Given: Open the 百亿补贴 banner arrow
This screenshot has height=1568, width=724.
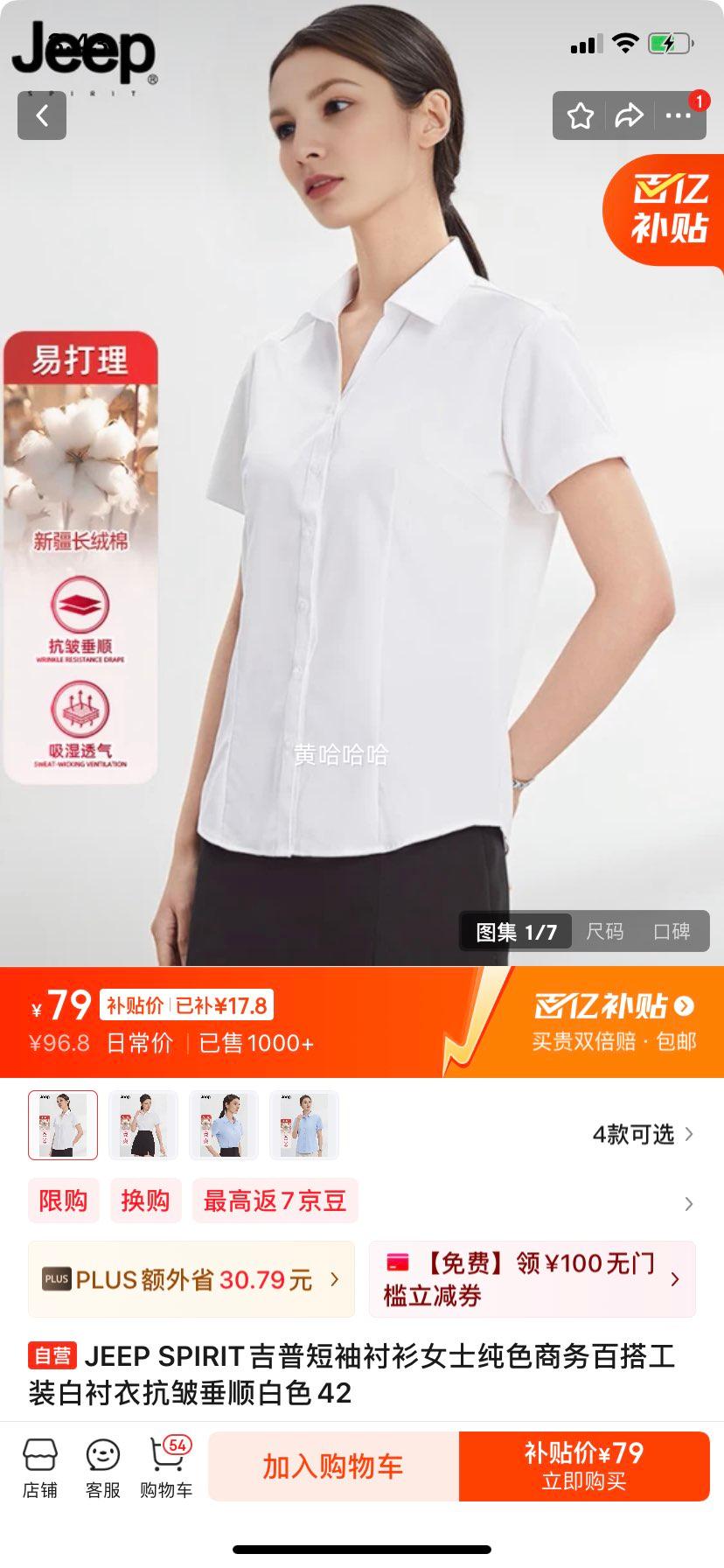Looking at the screenshot, I should (684, 1006).
